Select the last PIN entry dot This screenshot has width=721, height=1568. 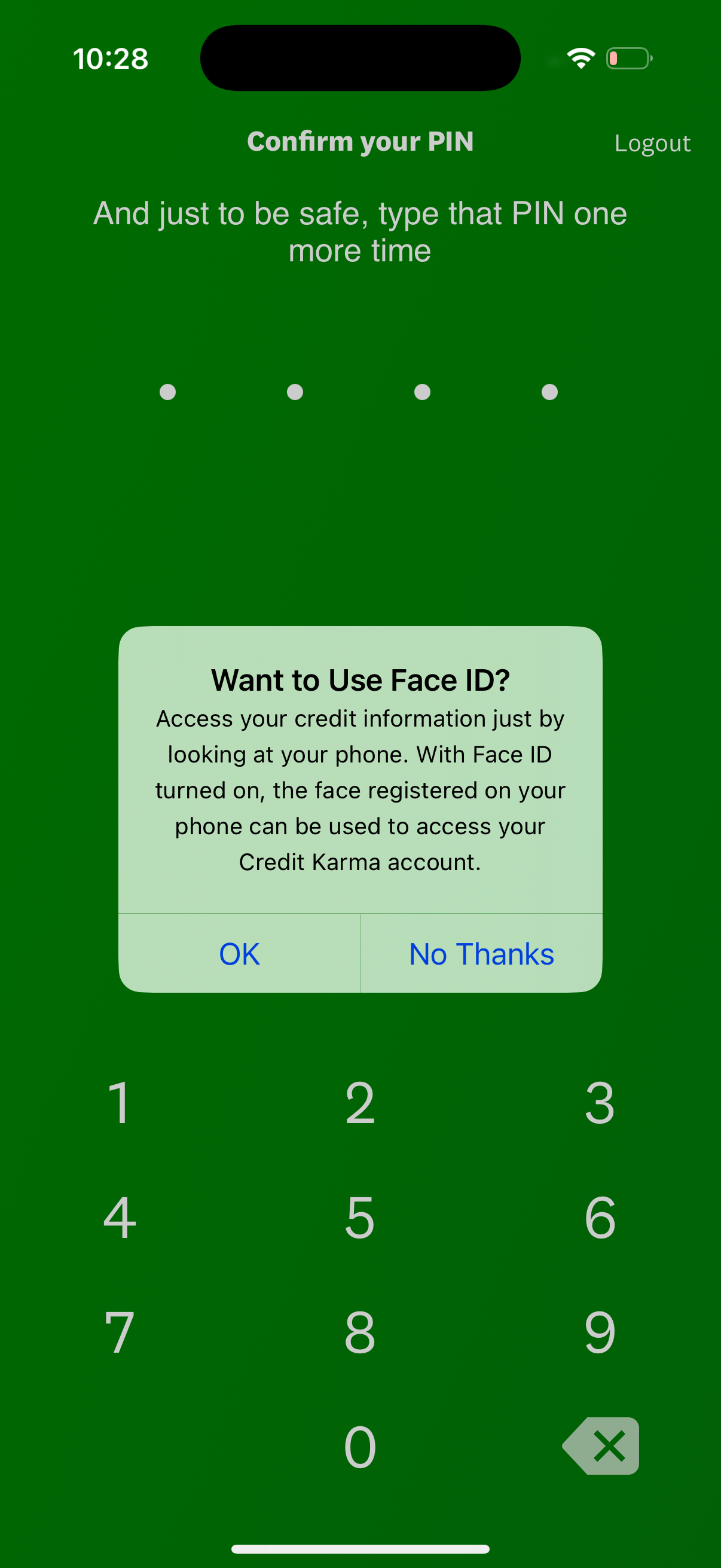(x=549, y=393)
